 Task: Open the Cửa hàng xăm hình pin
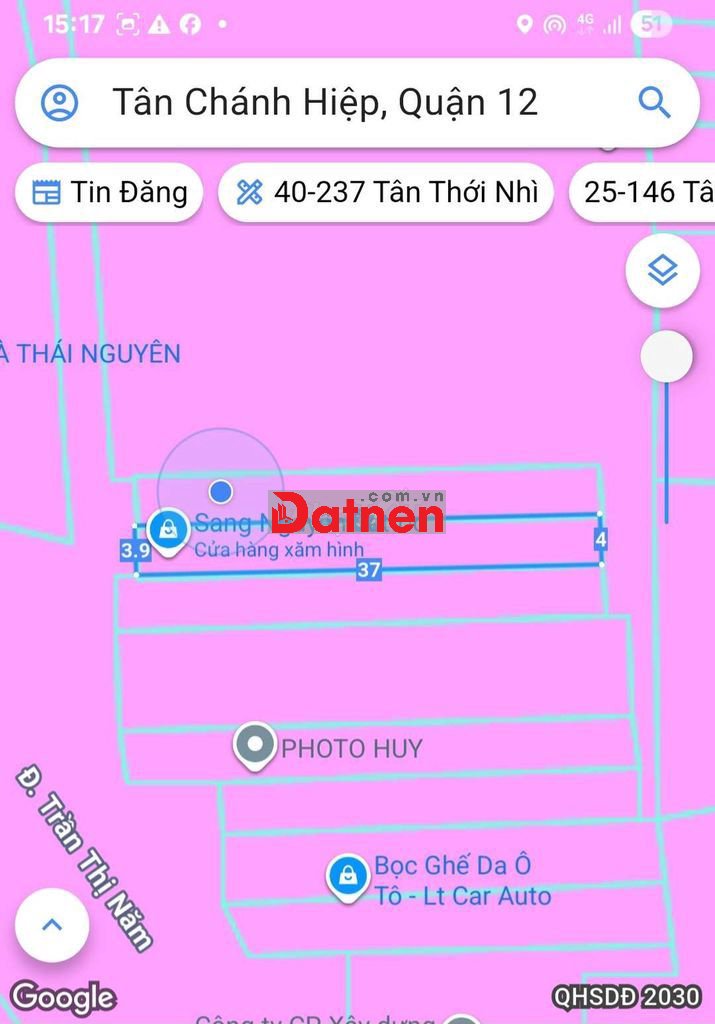(168, 532)
